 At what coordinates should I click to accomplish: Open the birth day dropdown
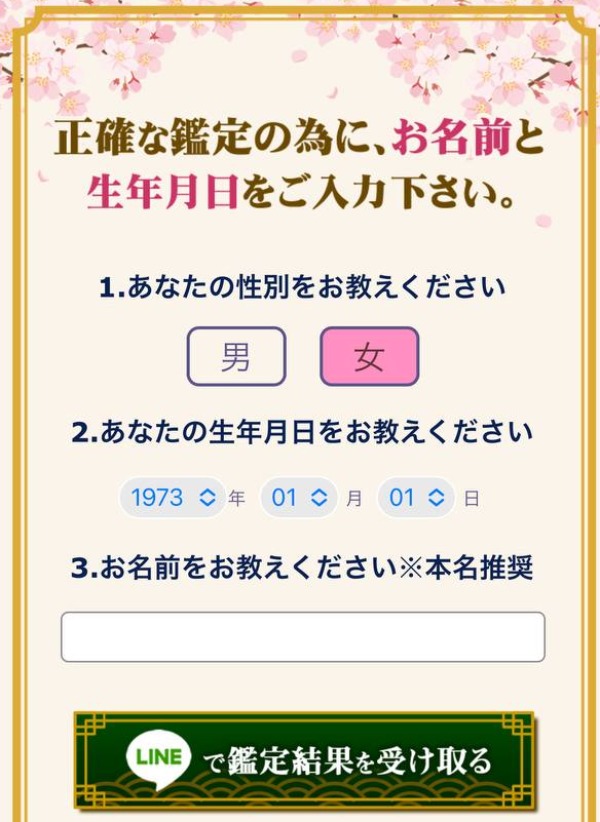pyautogui.click(x=416, y=497)
